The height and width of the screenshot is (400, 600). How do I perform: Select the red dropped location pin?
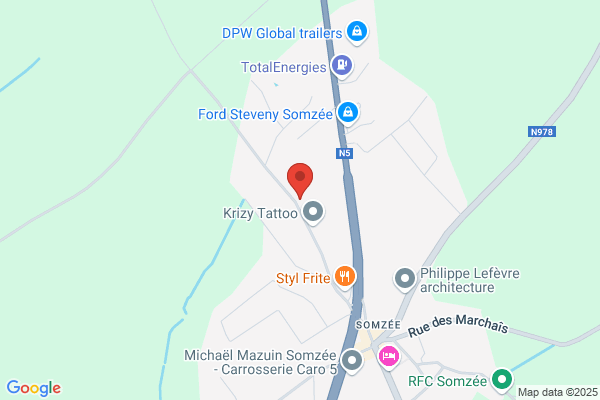[301, 180]
